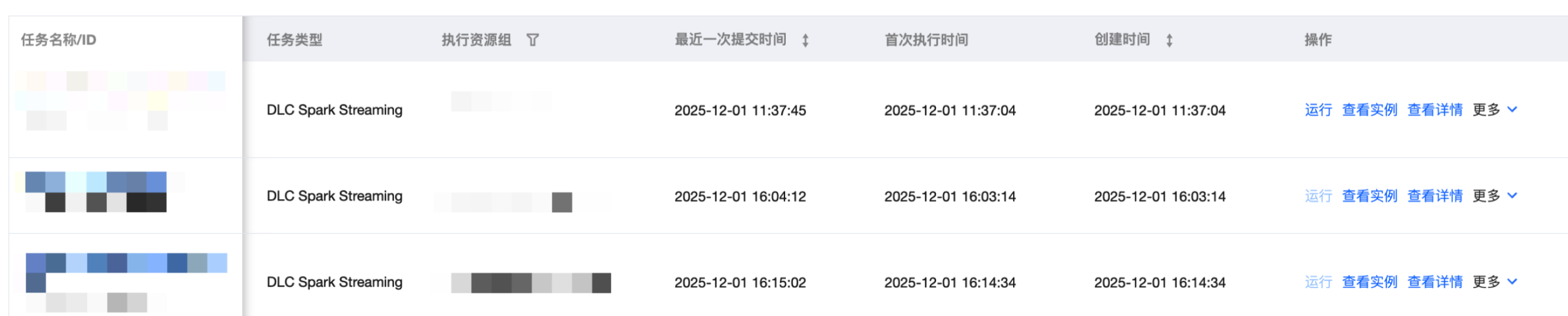Screen dimensions: 1568x316
Task: Expand 更多 for task created at 11:37:04
Action: tap(1495, 110)
